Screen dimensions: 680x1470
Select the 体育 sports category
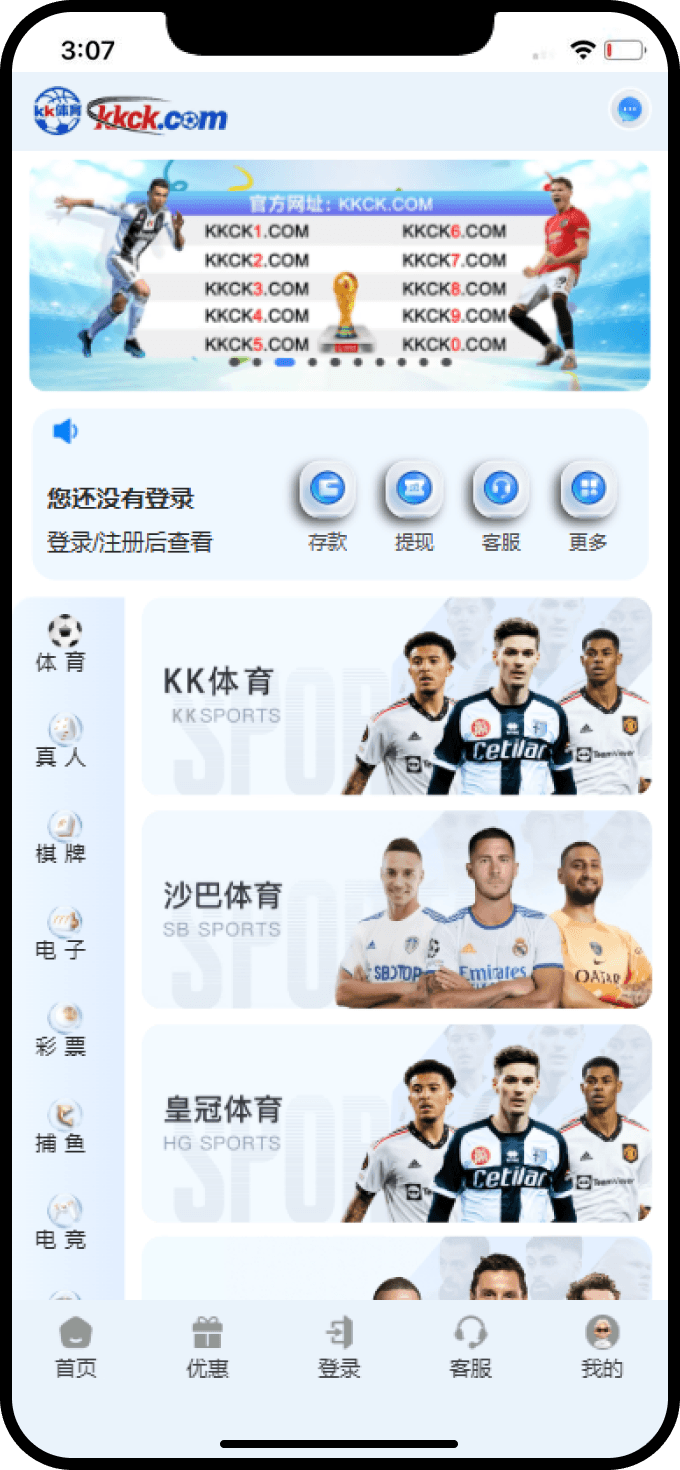64,645
